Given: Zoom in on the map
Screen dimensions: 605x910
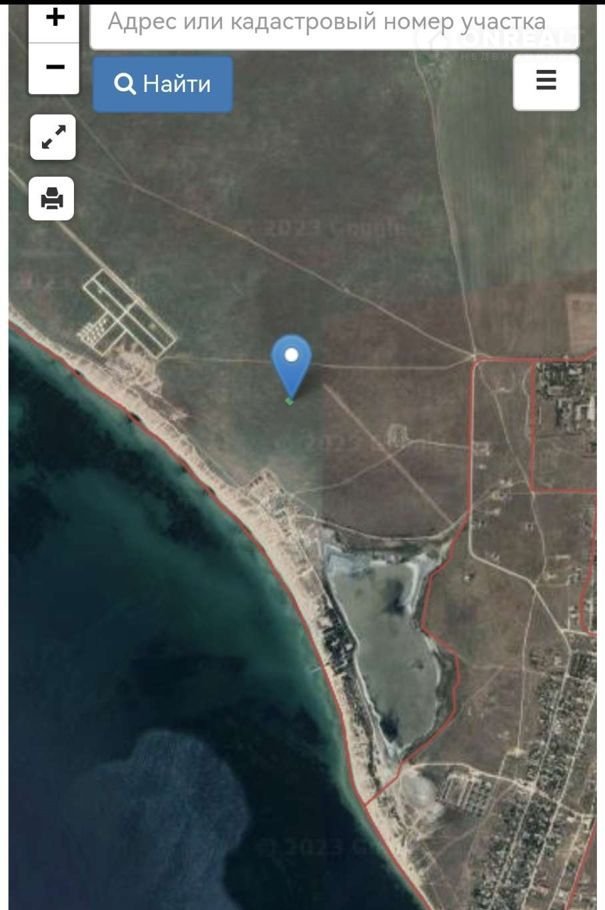Looking at the screenshot, I should tap(54, 19).
